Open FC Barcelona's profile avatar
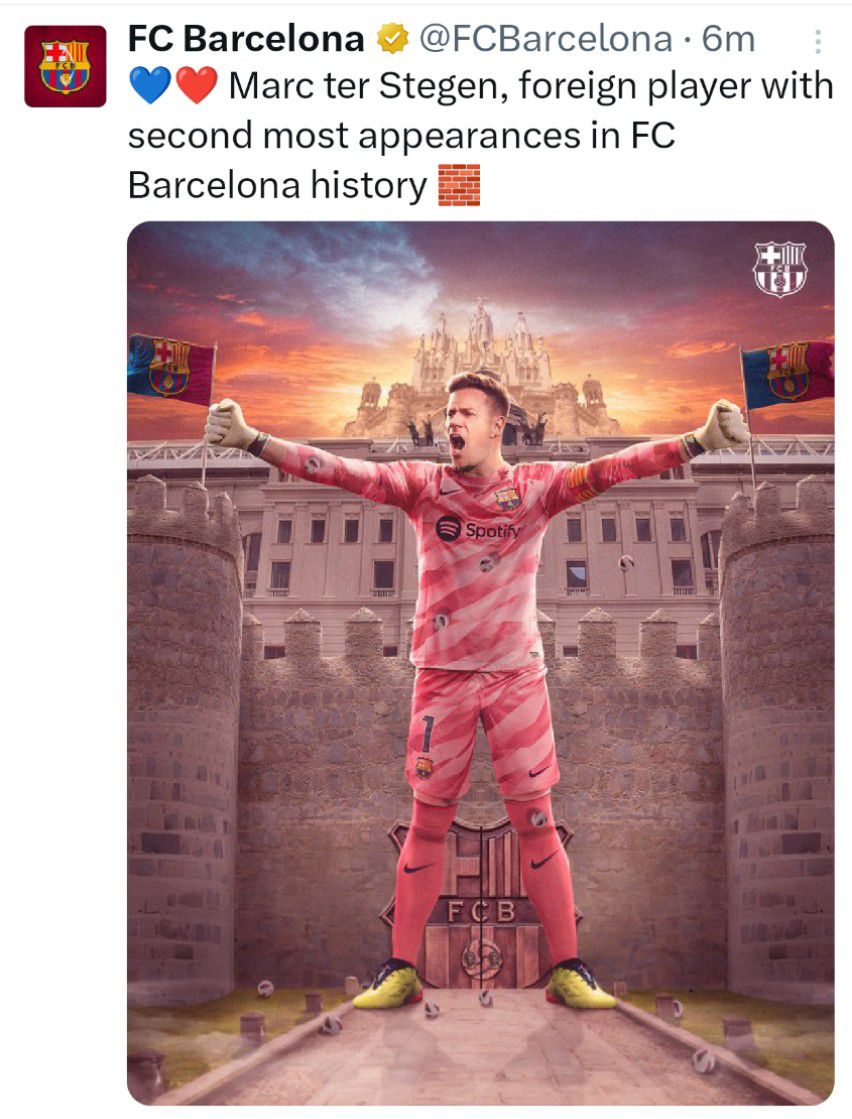 coord(65,66)
